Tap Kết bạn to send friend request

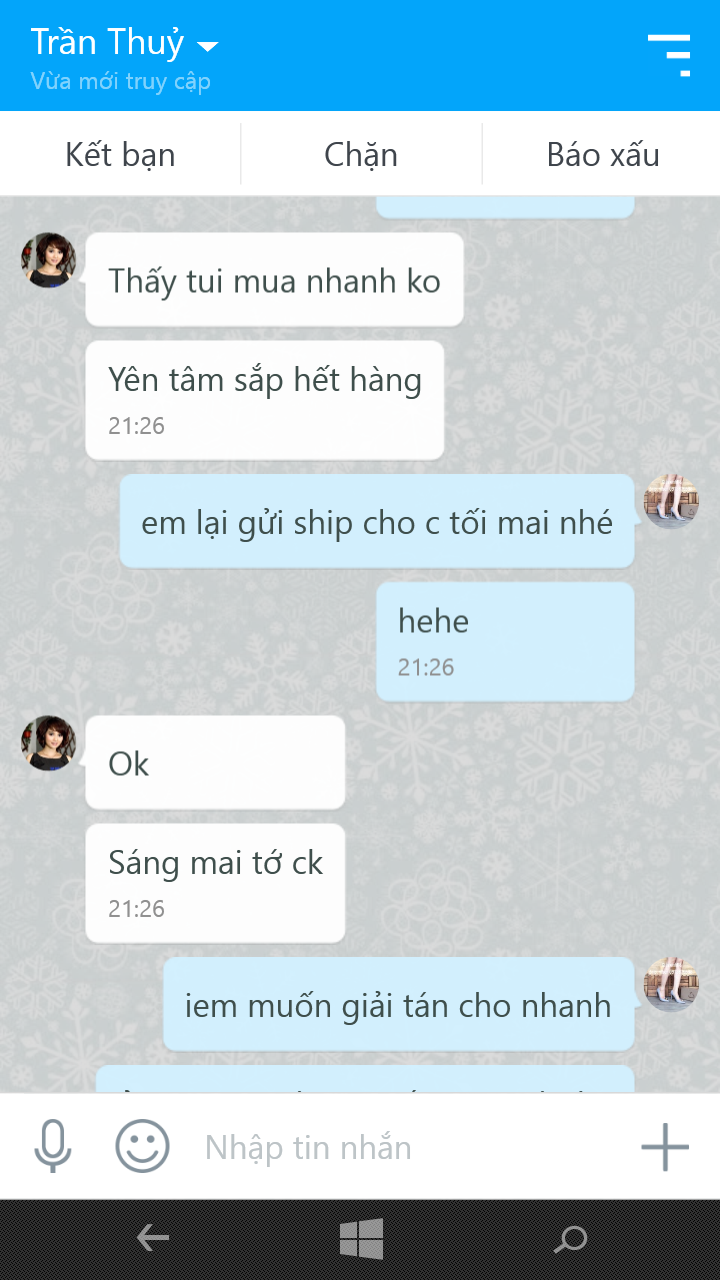coord(120,154)
